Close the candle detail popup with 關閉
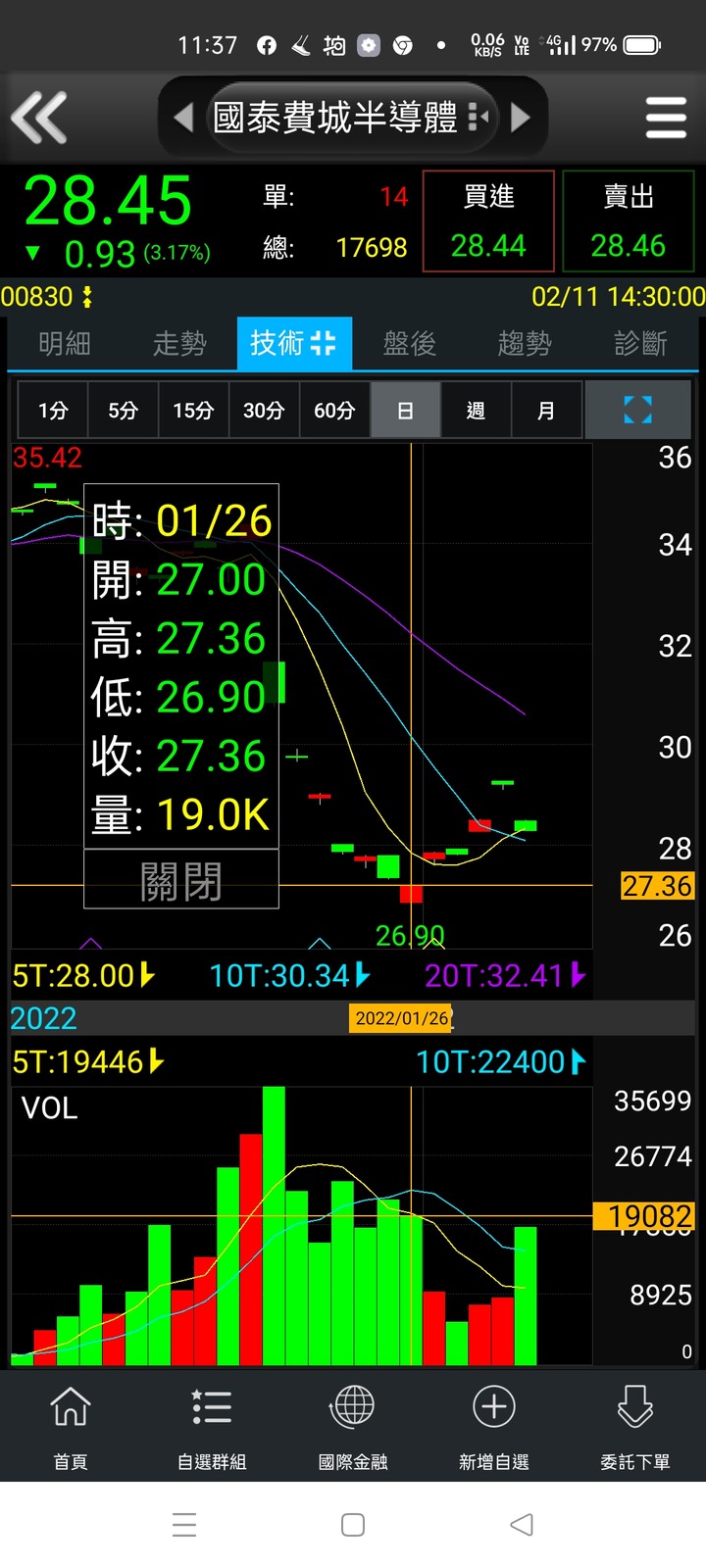 coord(181,880)
